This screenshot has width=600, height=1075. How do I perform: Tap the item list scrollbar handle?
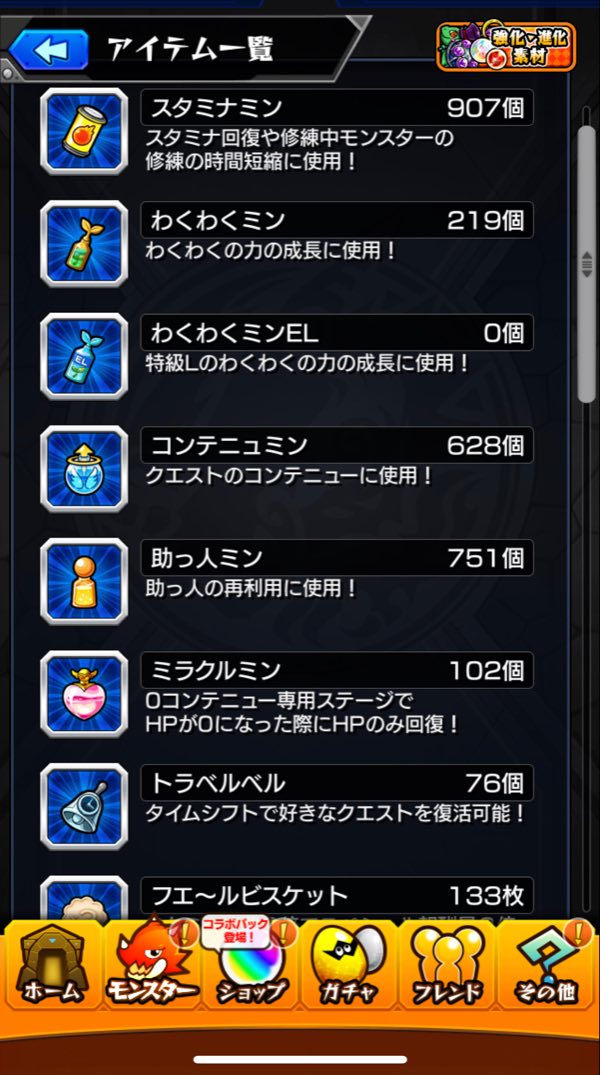click(x=586, y=264)
